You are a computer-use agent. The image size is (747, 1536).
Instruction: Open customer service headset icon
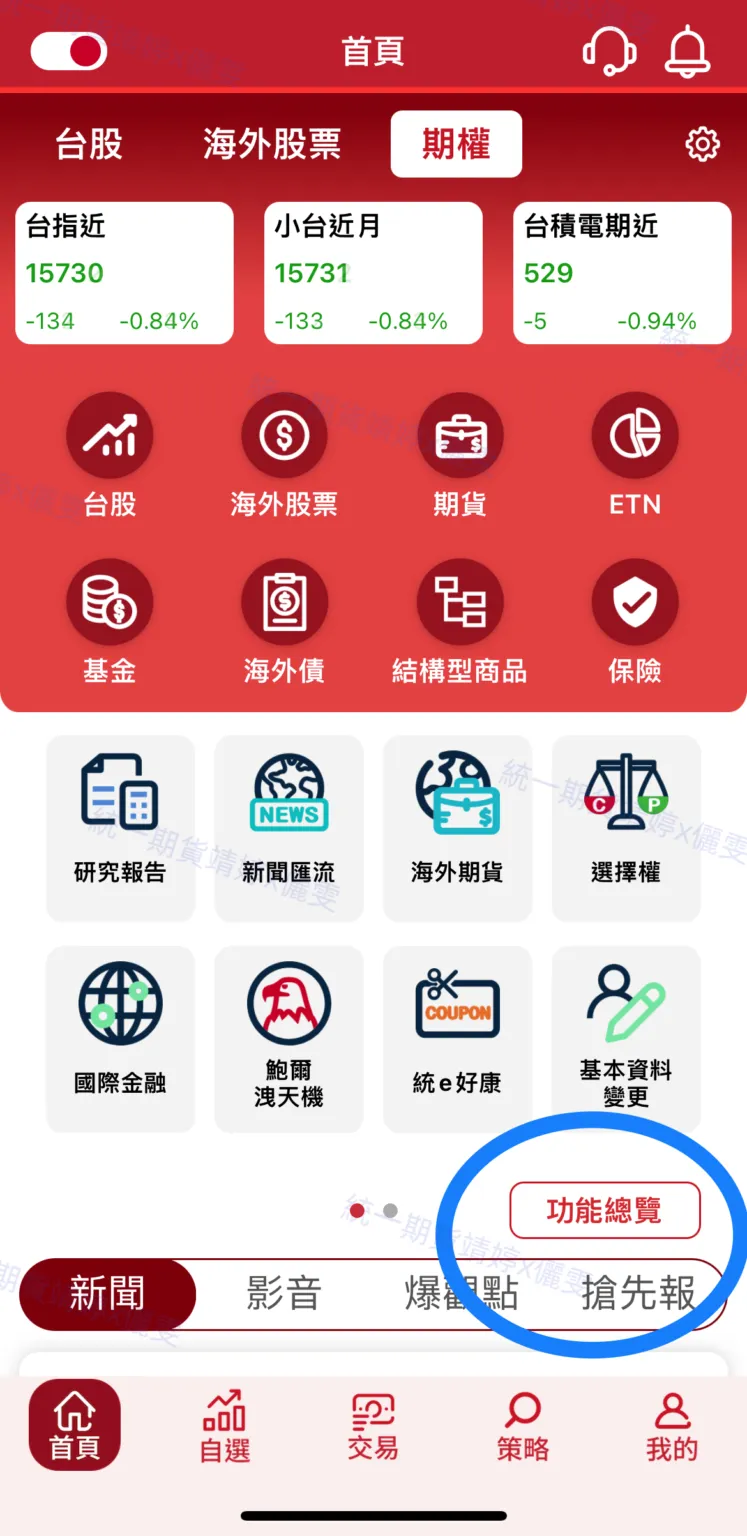[x=609, y=50]
